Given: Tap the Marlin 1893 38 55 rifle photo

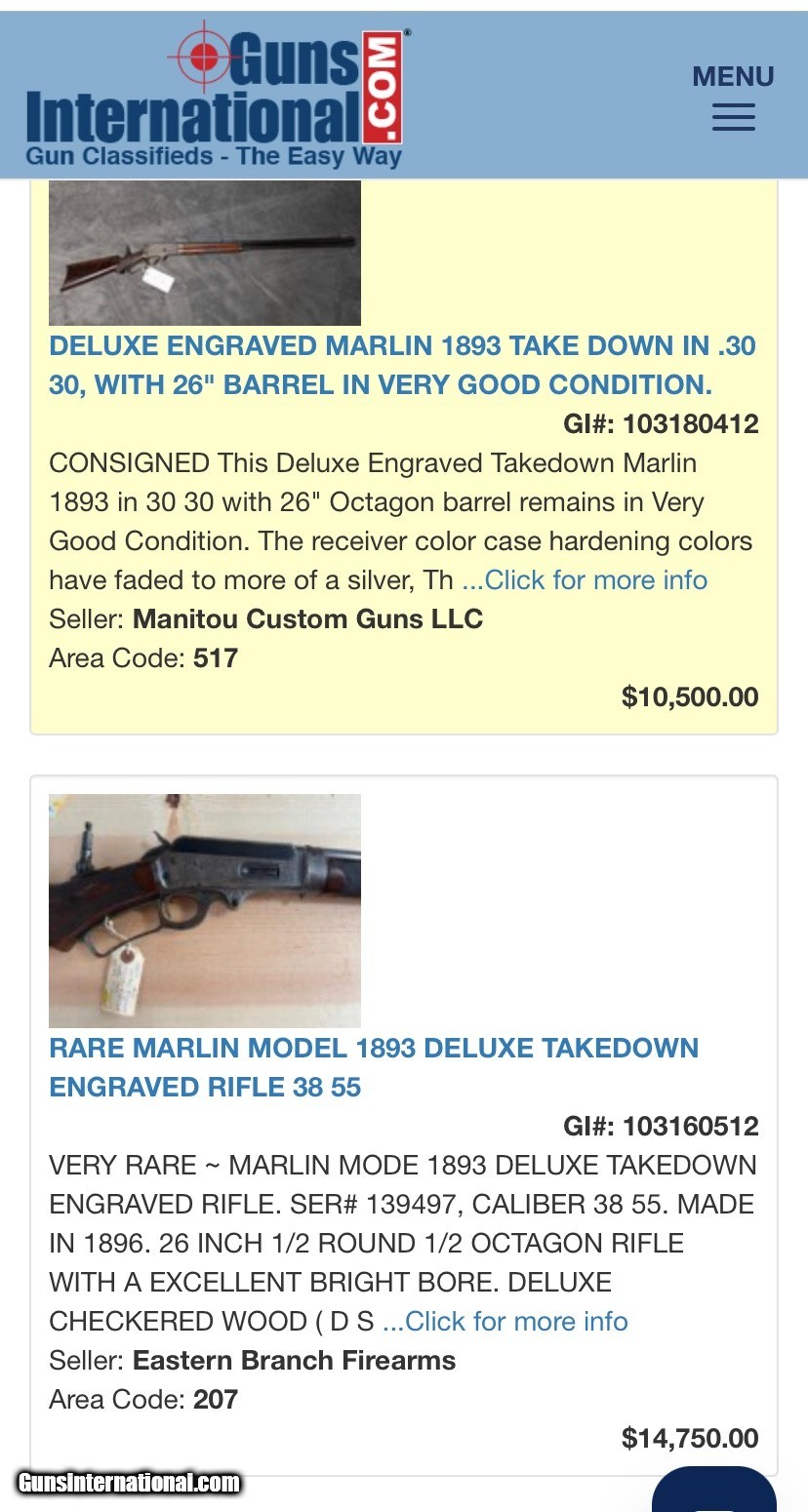Looking at the screenshot, I should [x=205, y=910].
